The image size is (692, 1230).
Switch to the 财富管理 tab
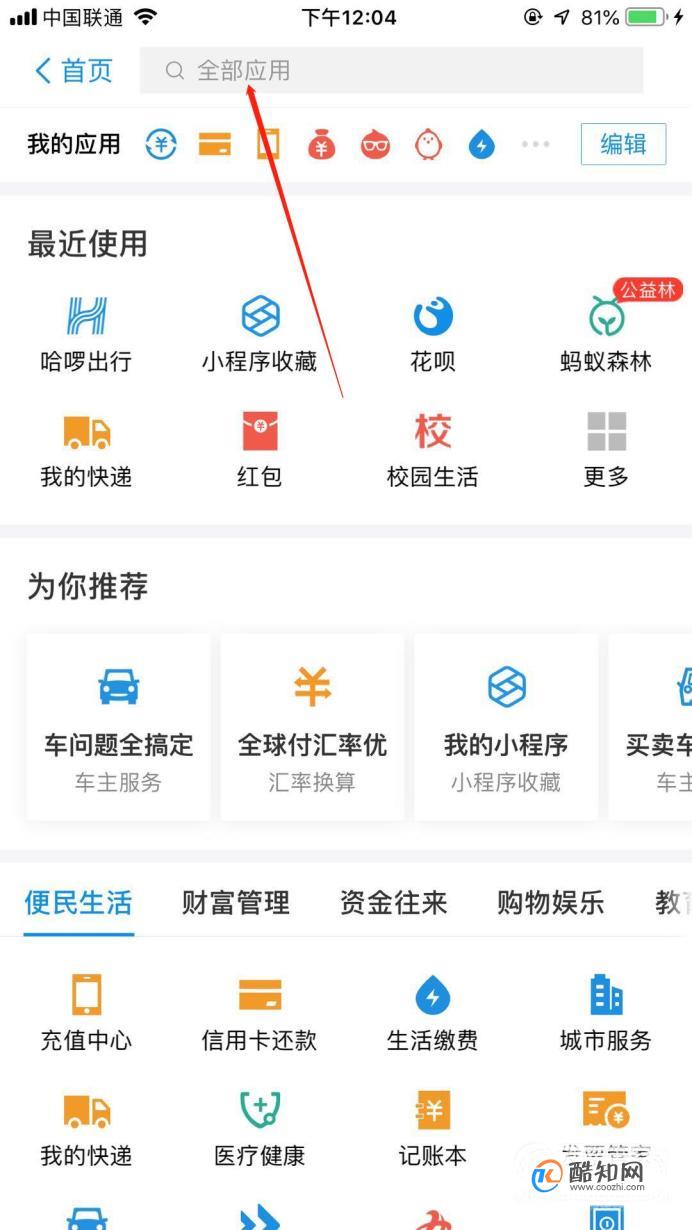coord(236,903)
